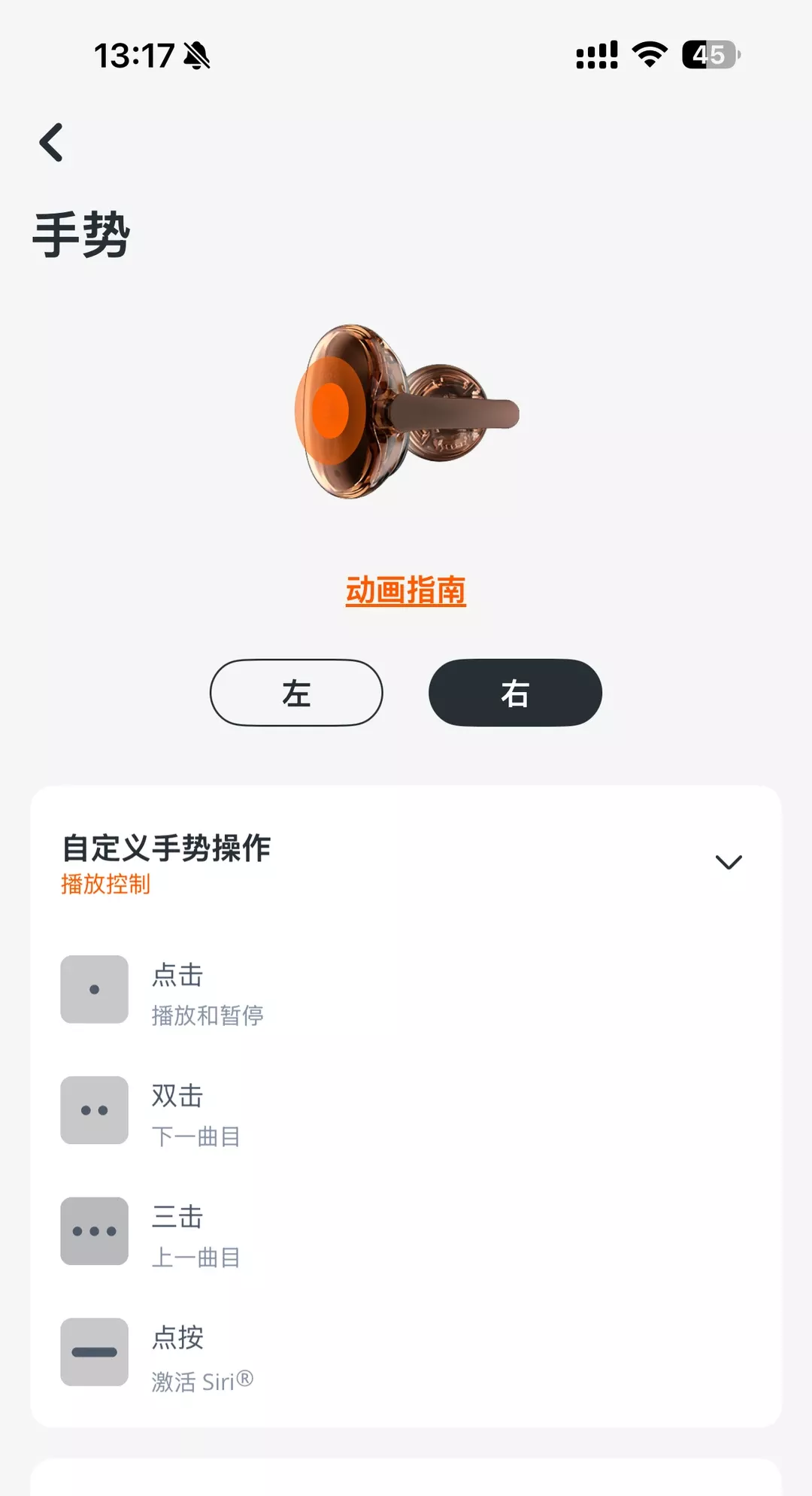Tap the battery indicator showing 45
The image size is (812, 1496).
[x=710, y=53]
